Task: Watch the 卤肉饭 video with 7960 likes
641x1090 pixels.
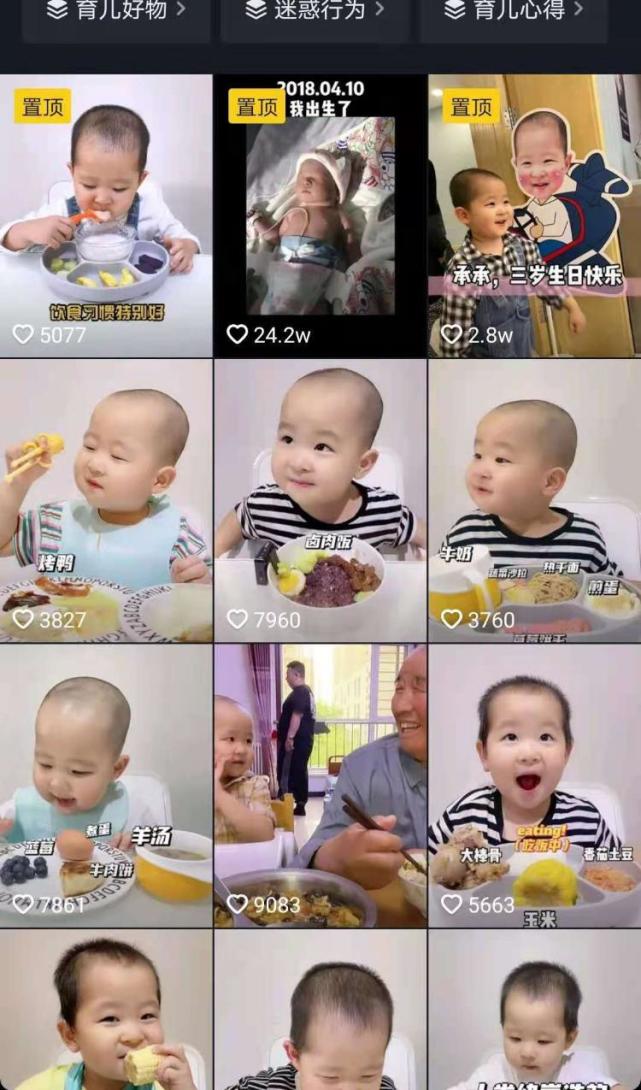Action: pos(320,500)
